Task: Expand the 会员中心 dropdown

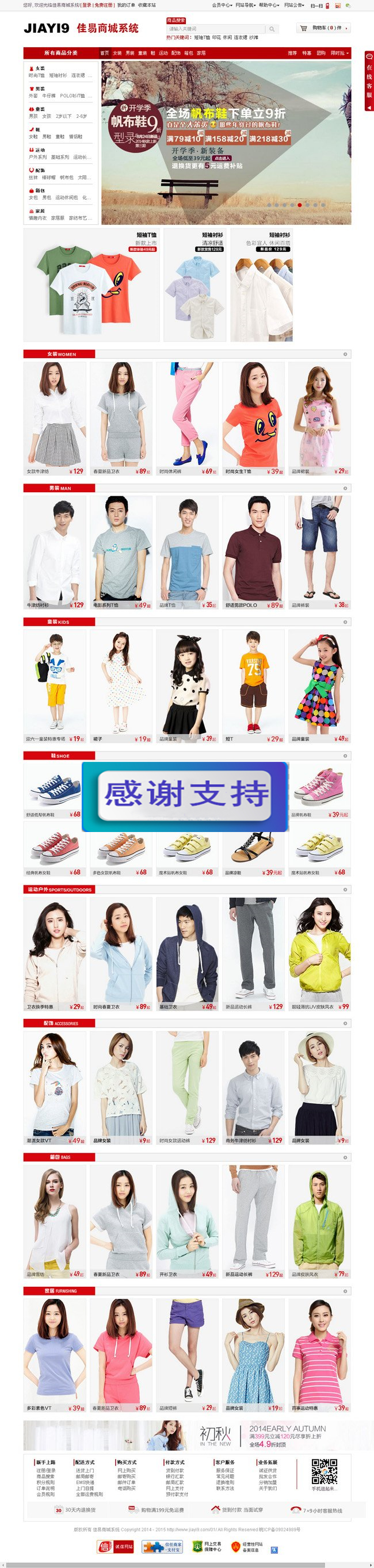Action: (222, 5)
